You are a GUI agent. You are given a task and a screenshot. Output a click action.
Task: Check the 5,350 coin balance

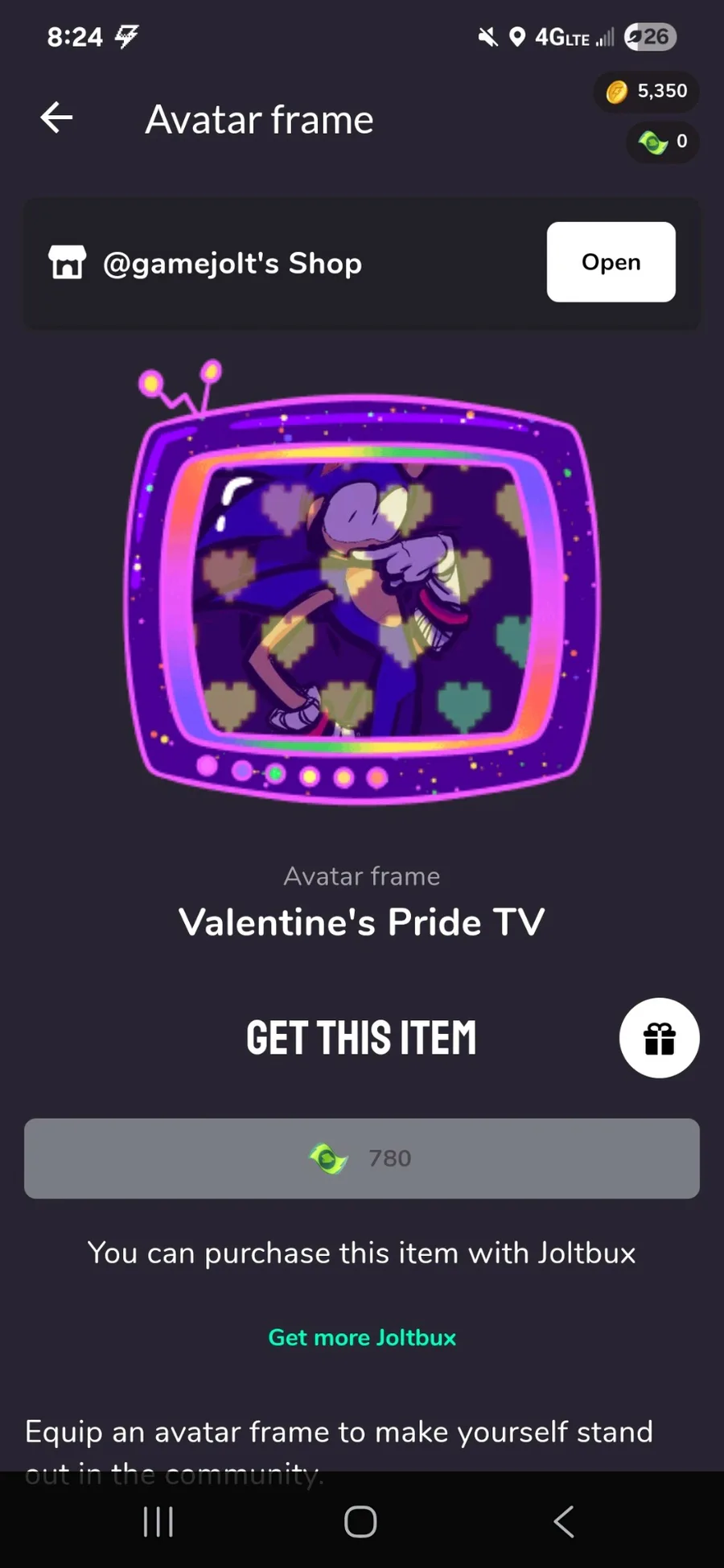pyautogui.click(x=647, y=92)
